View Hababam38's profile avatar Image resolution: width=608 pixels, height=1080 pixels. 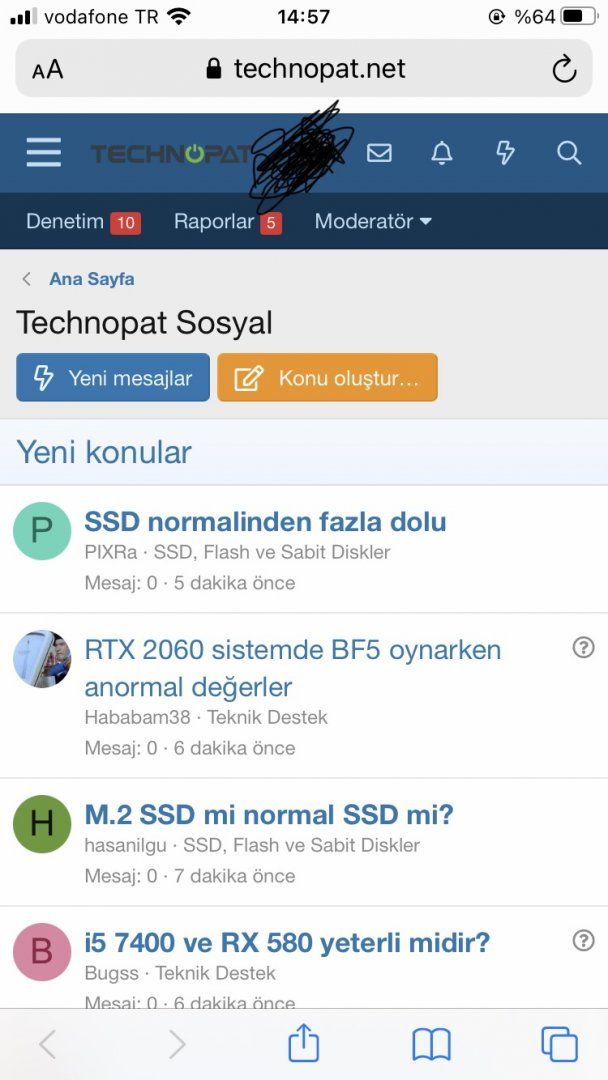[x=42, y=659]
